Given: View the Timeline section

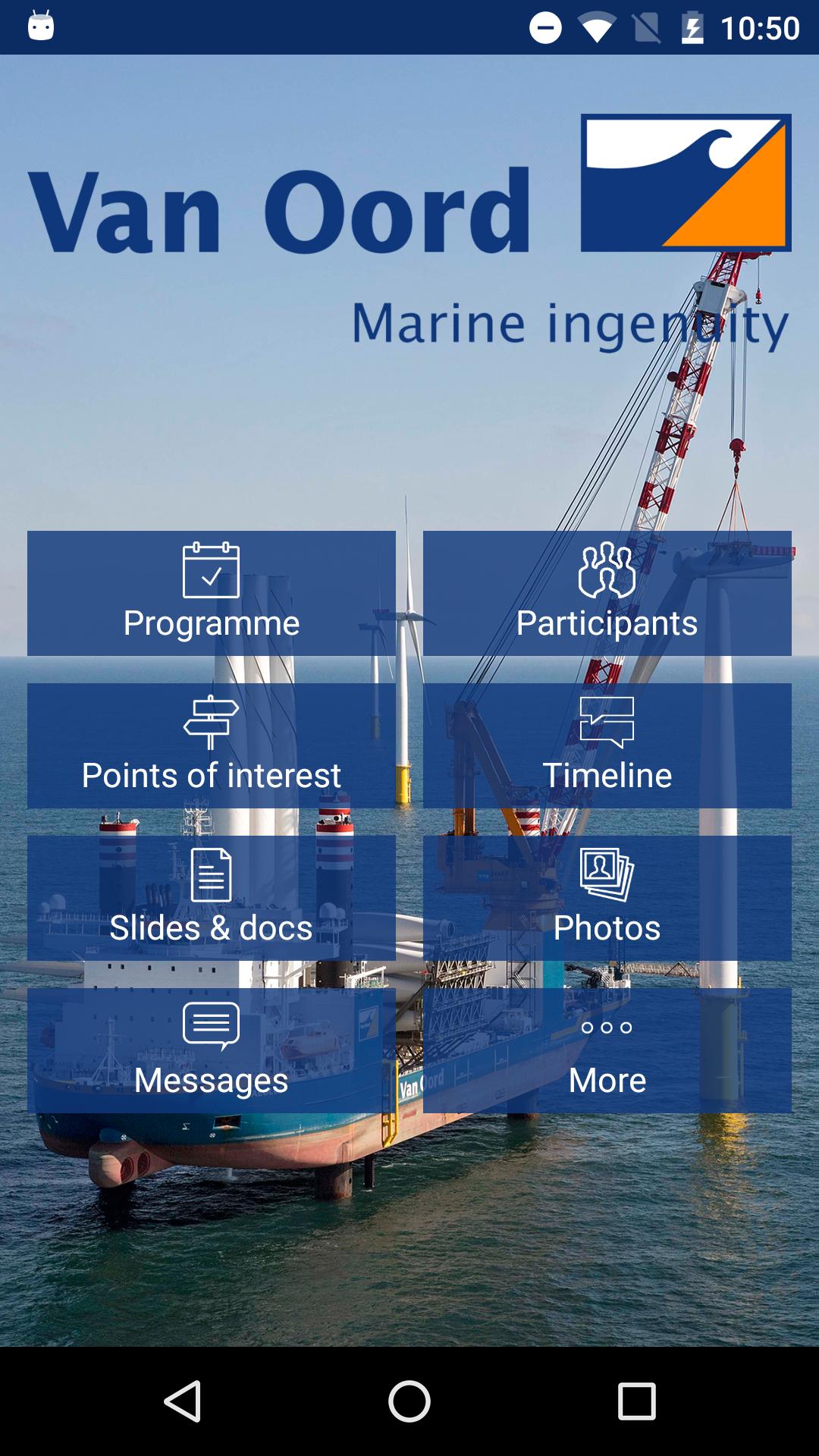Looking at the screenshot, I should [607, 743].
